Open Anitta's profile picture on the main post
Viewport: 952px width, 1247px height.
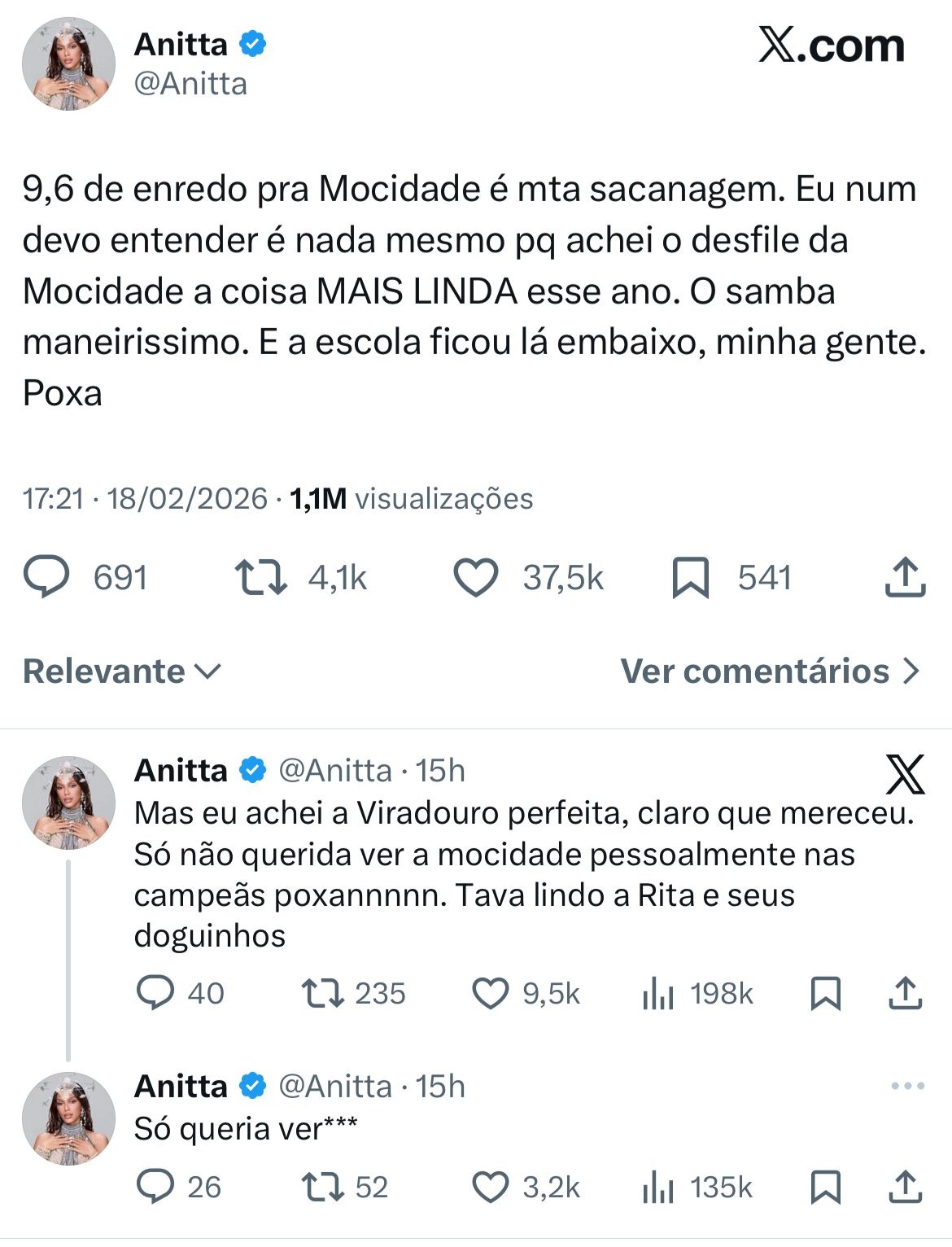point(68,63)
